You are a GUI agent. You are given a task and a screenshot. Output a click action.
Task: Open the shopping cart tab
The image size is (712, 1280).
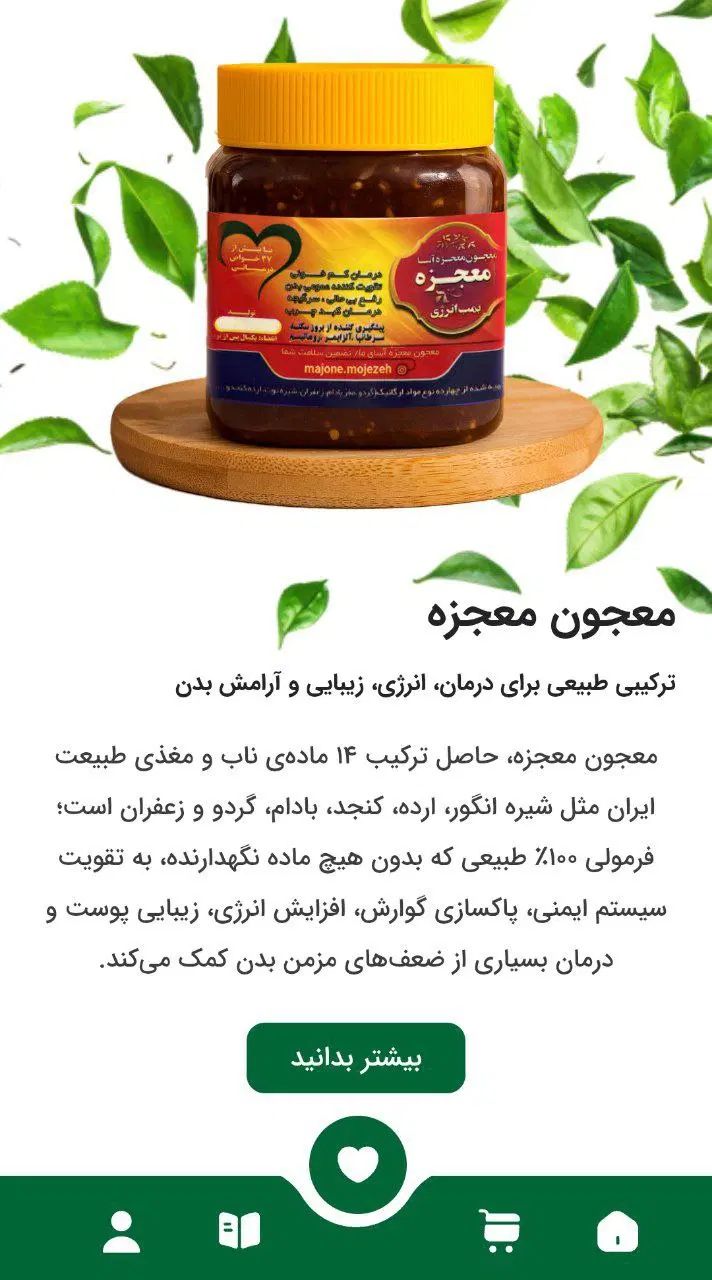click(497, 1231)
